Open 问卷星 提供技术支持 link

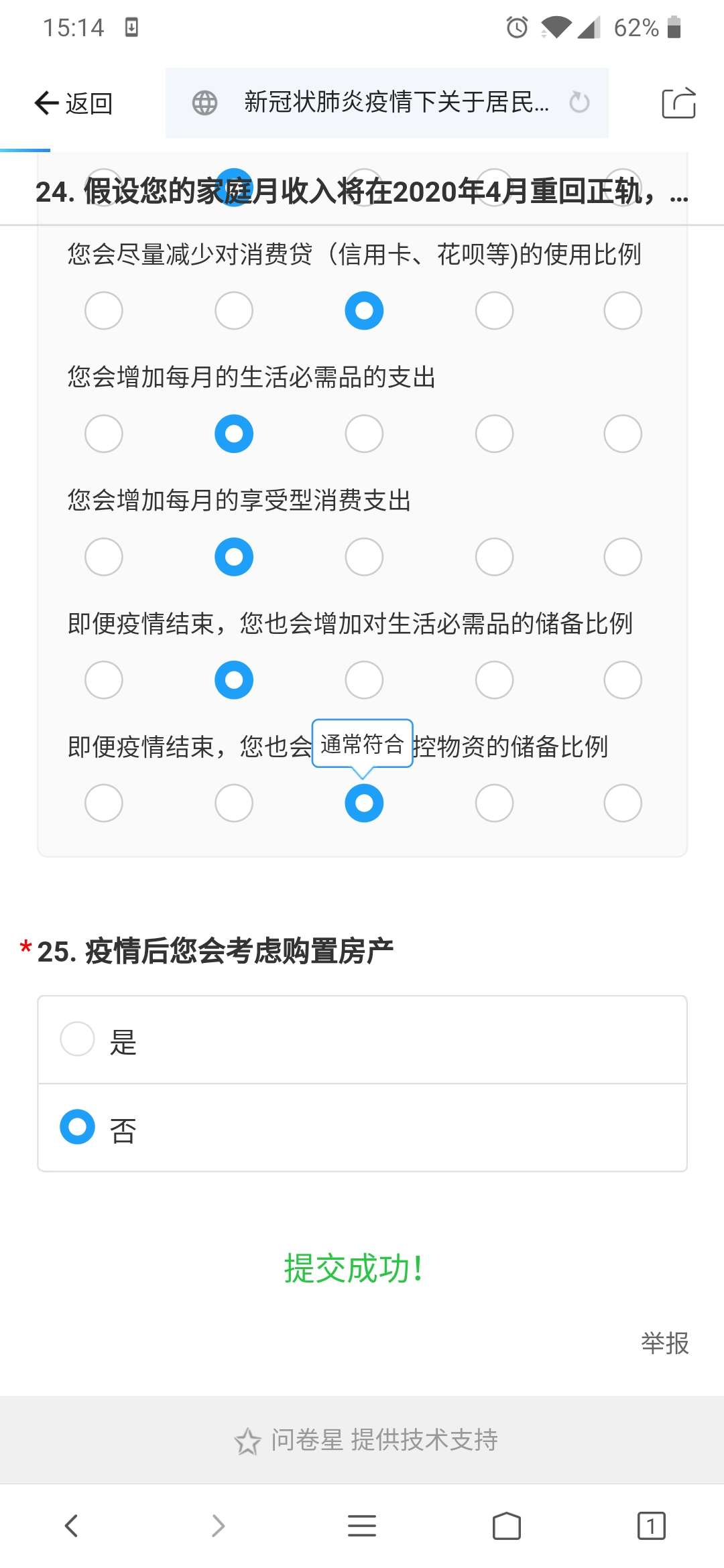pos(366,1439)
